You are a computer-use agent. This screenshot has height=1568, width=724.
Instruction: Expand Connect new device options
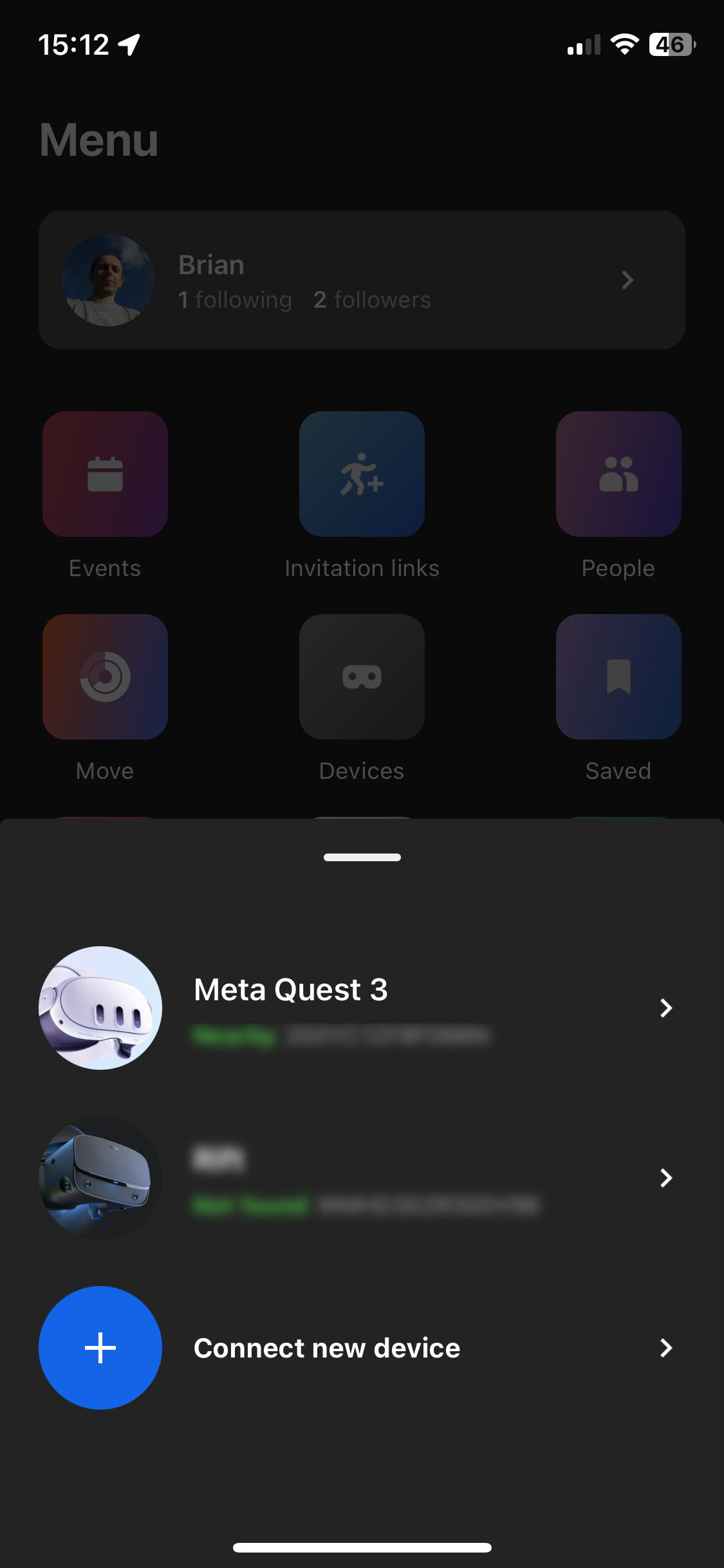coord(666,1348)
